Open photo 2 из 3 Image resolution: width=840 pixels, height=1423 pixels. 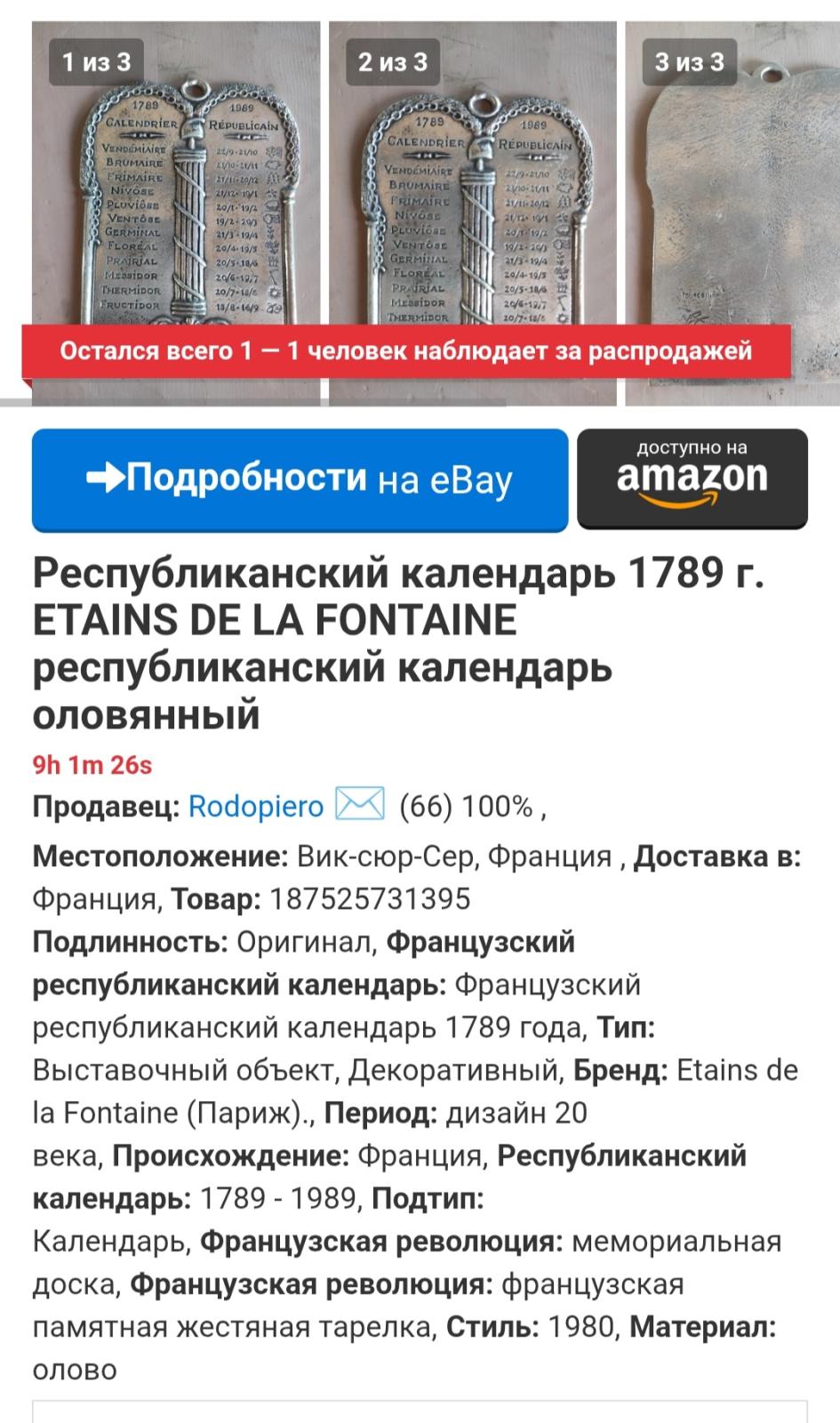473,213
